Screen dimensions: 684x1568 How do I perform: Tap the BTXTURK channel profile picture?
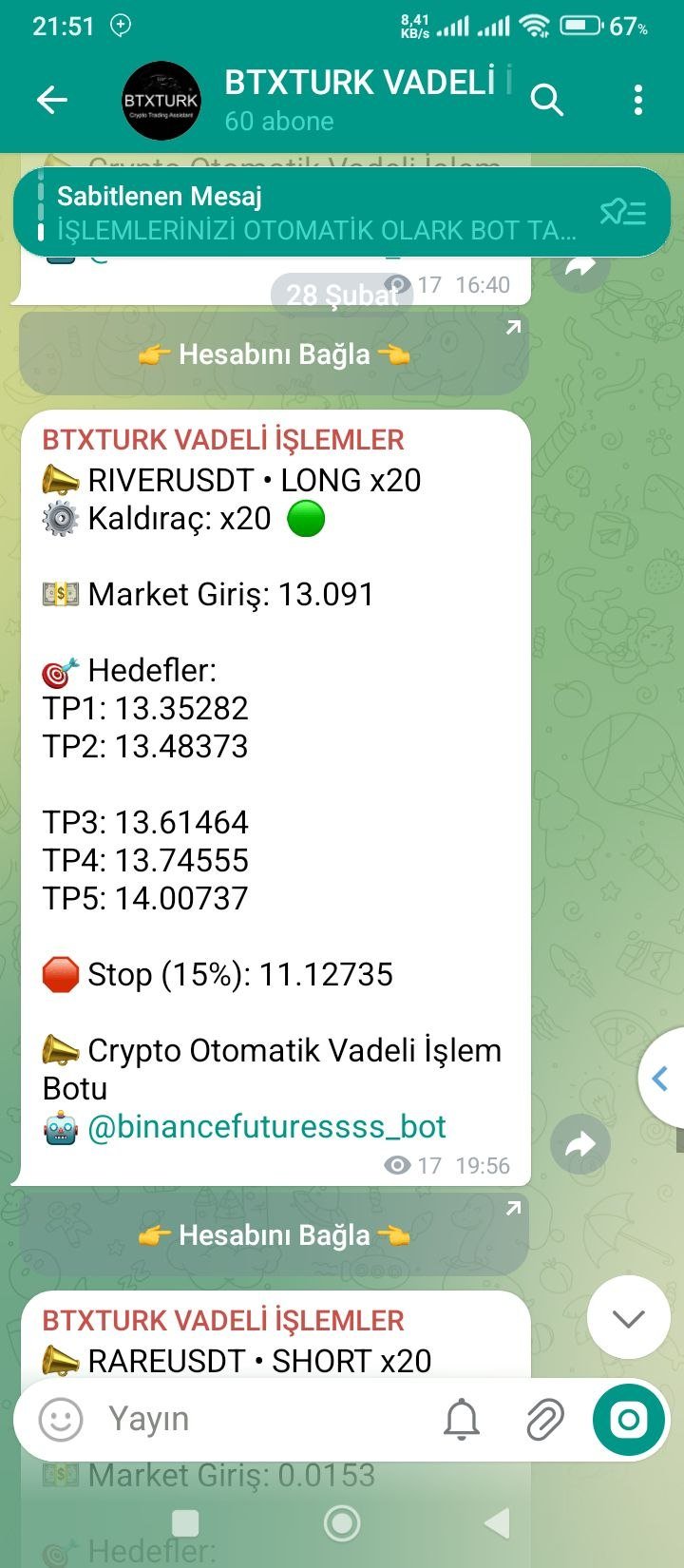(x=160, y=100)
